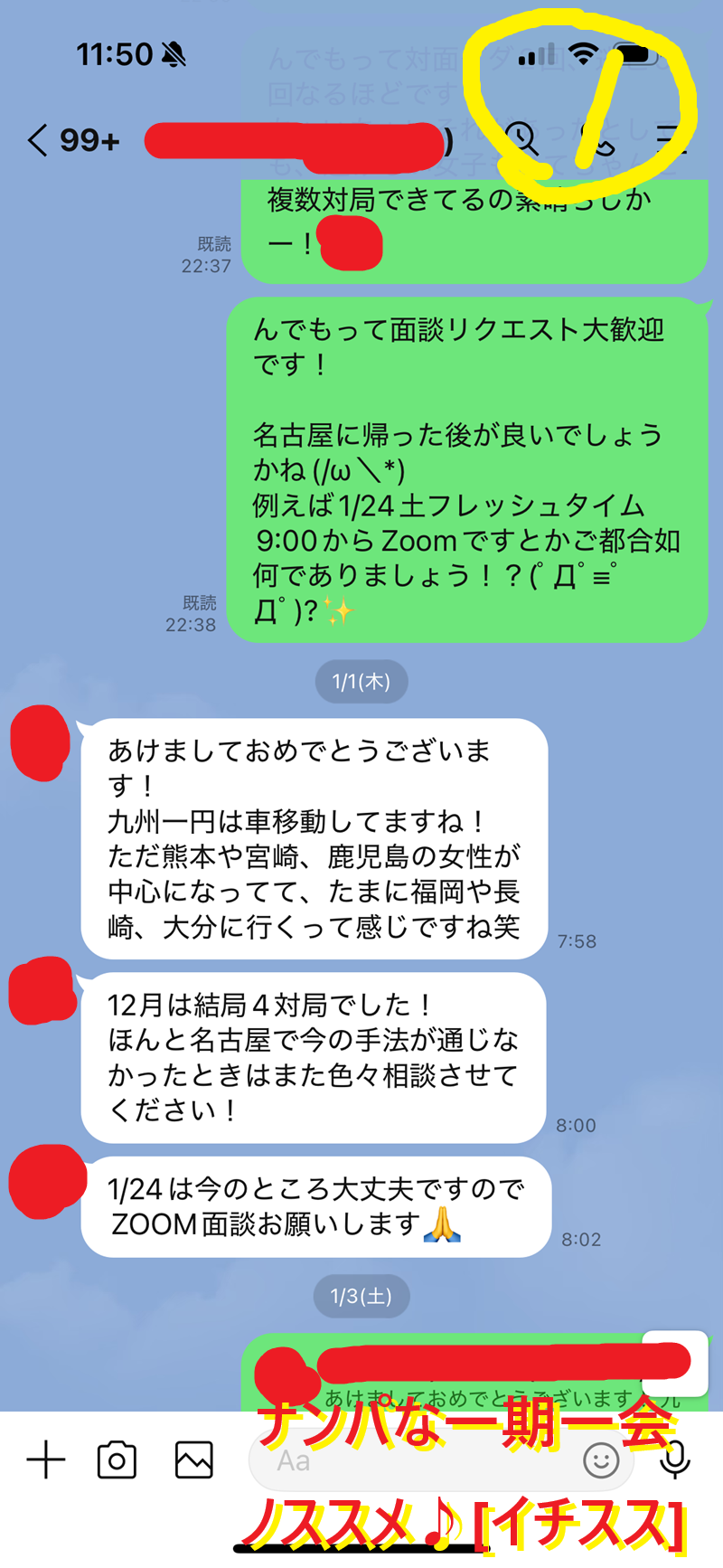Tap the Wi-Fi status bar icon

[585, 53]
